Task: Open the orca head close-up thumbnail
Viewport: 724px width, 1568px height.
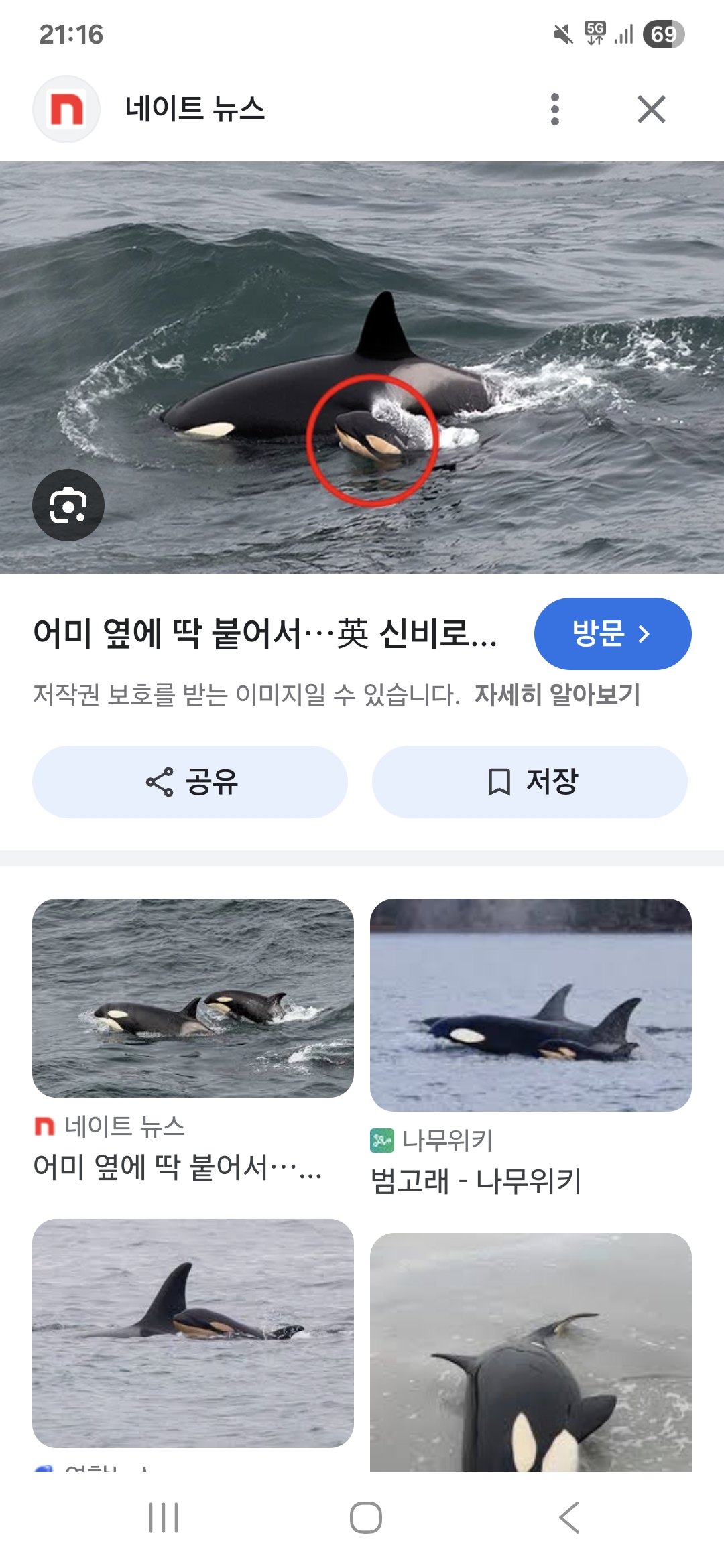Action: (x=531, y=1352)
